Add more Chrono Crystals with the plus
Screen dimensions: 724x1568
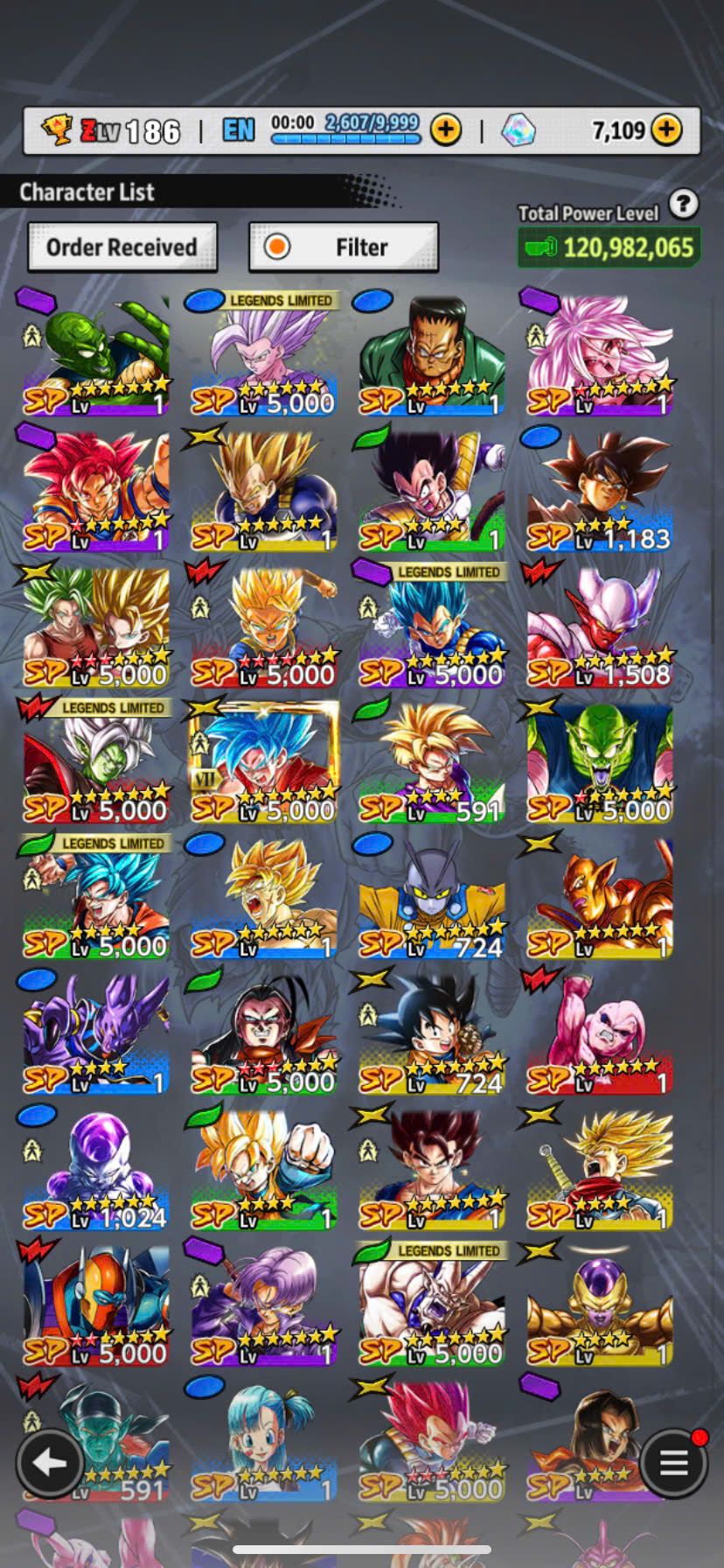click(667, 130)
